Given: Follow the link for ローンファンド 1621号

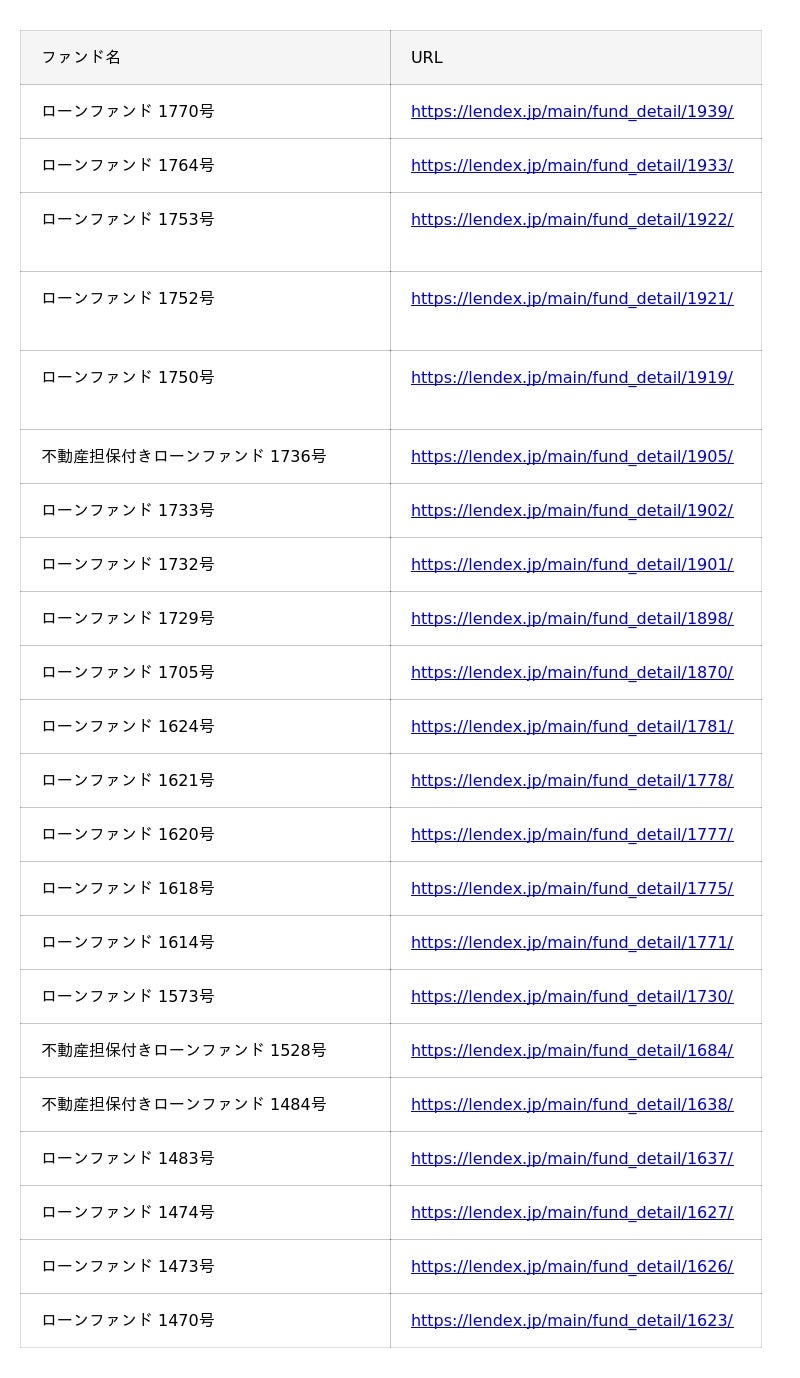Looking at the screenshot, I should click(571, 781).
